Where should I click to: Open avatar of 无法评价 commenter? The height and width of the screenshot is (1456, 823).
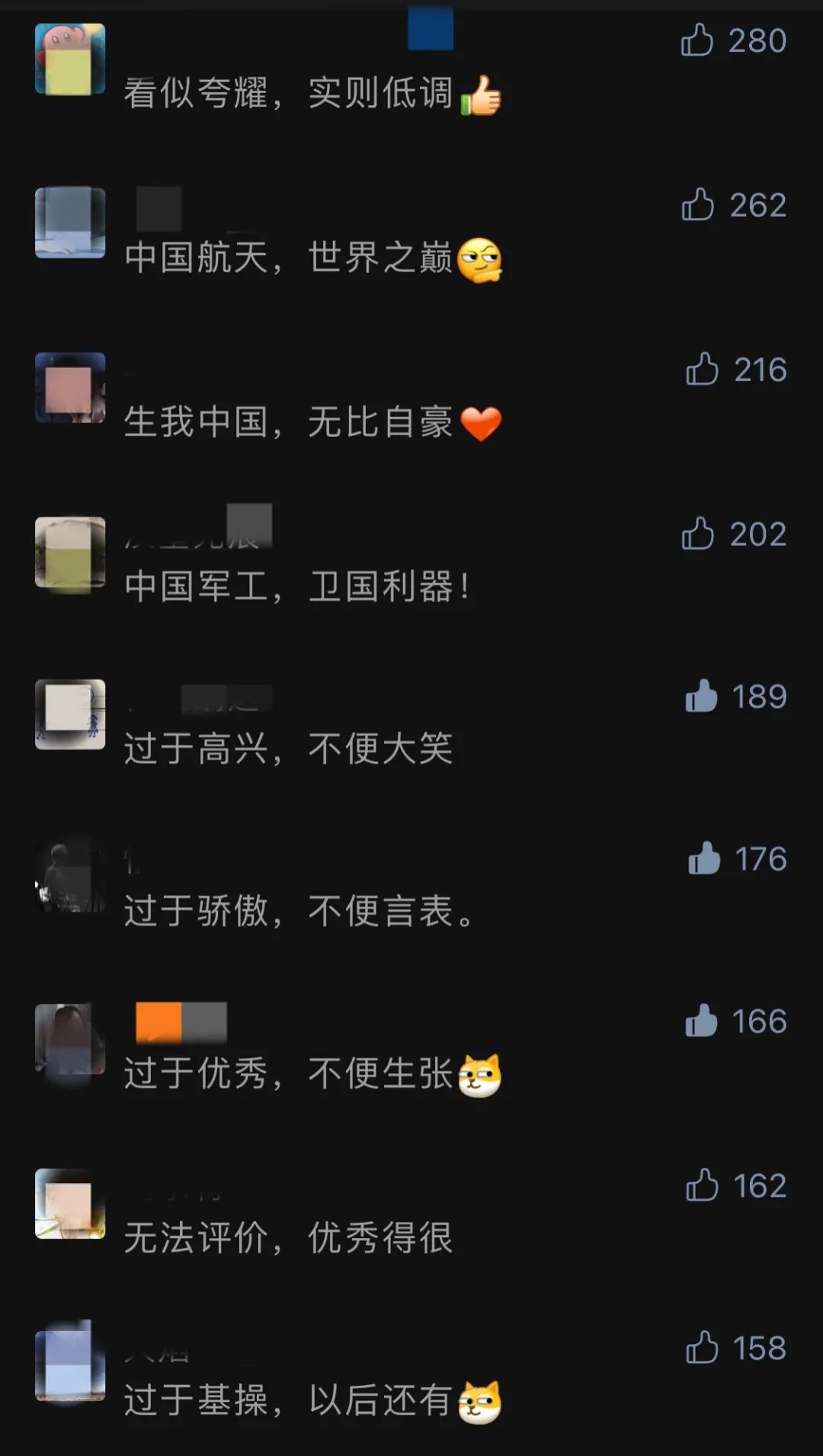coord(70,1204)
